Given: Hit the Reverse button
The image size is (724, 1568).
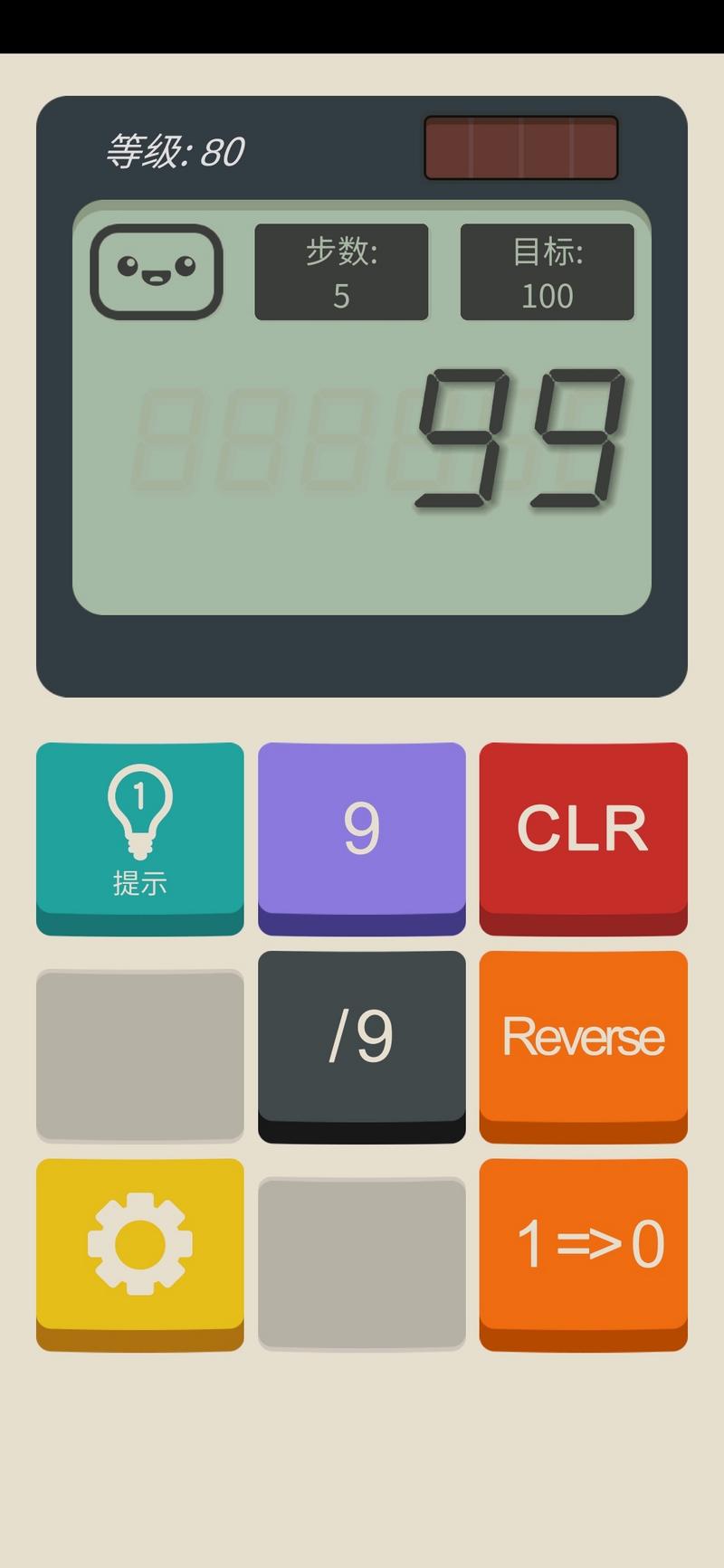Looking at the screenshot, I should (583, 1039).
